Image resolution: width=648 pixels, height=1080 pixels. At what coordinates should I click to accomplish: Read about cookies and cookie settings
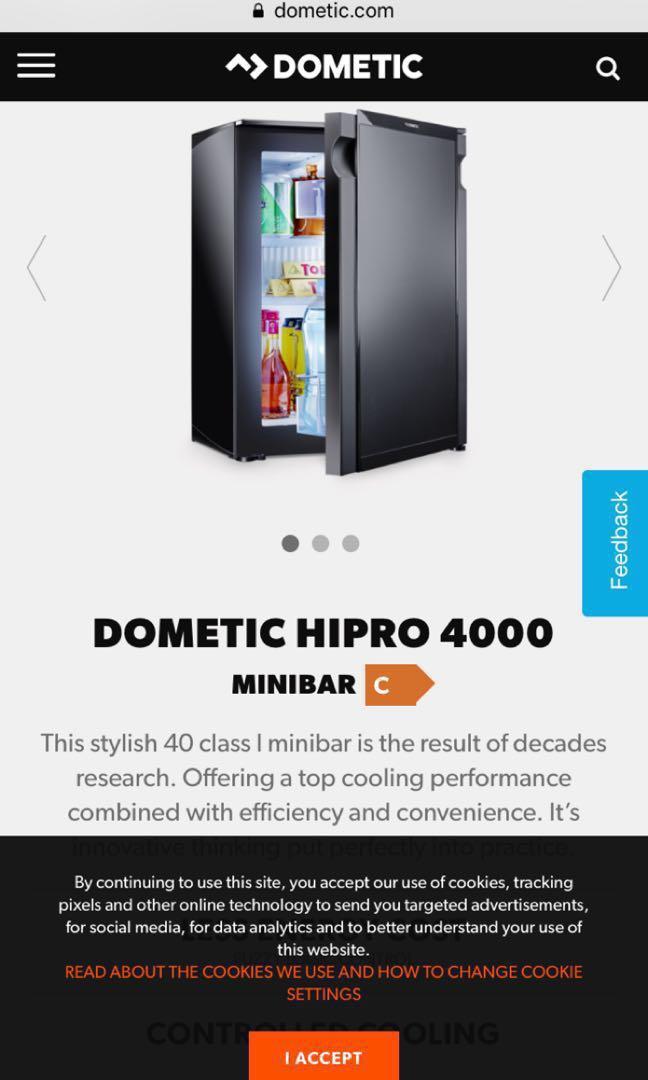[323, 982]
